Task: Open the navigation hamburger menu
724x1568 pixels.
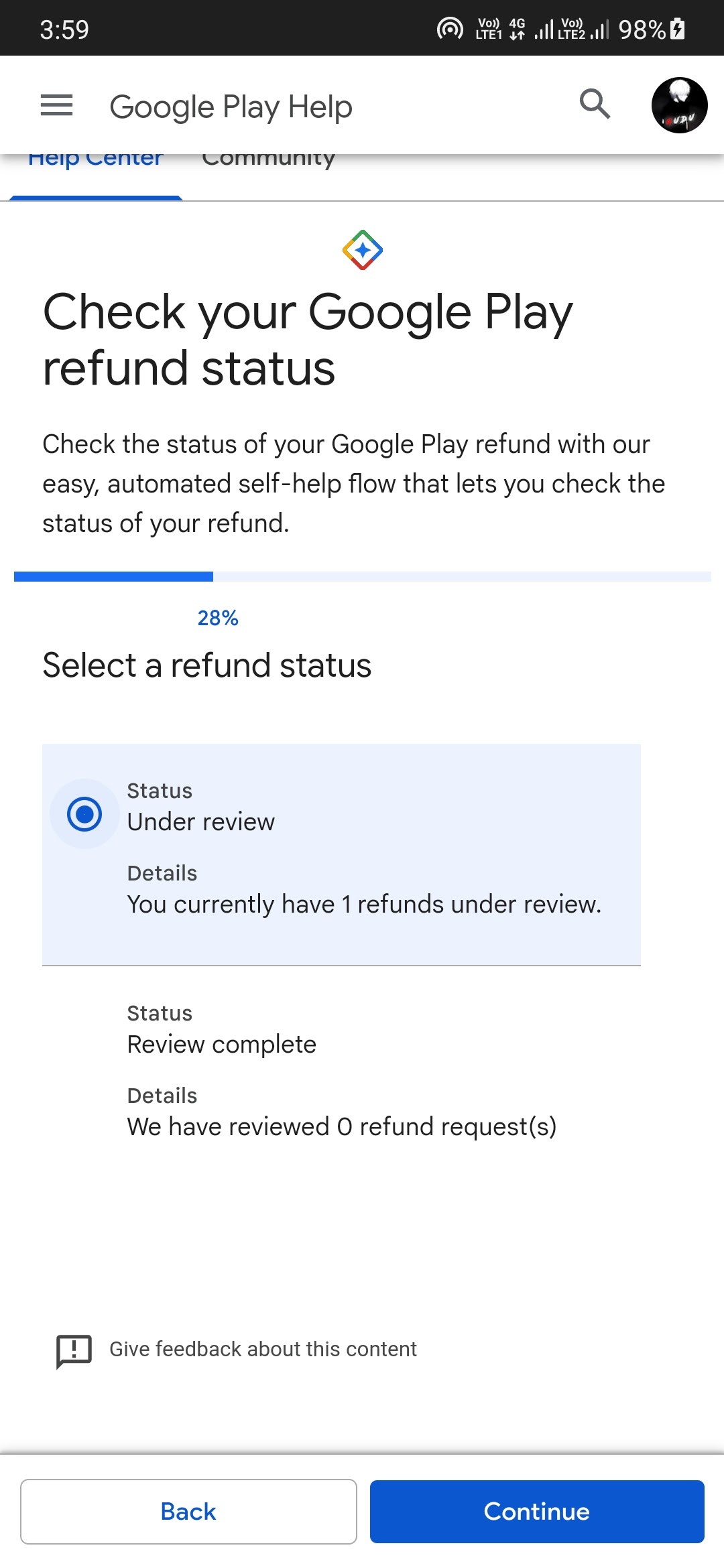Action: point(56,105)
